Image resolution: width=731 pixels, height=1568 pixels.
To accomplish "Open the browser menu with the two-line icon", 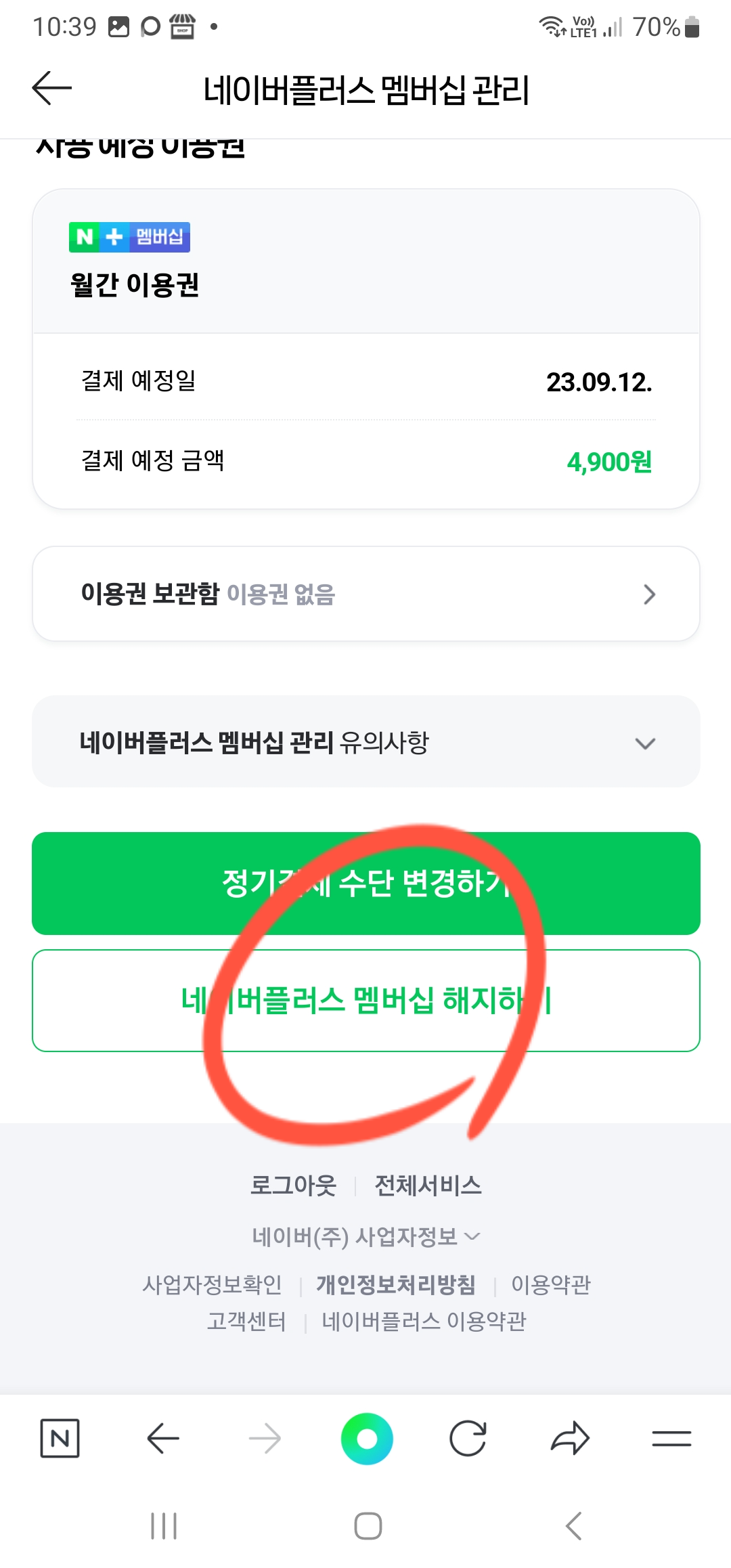I will (672, 1439).
